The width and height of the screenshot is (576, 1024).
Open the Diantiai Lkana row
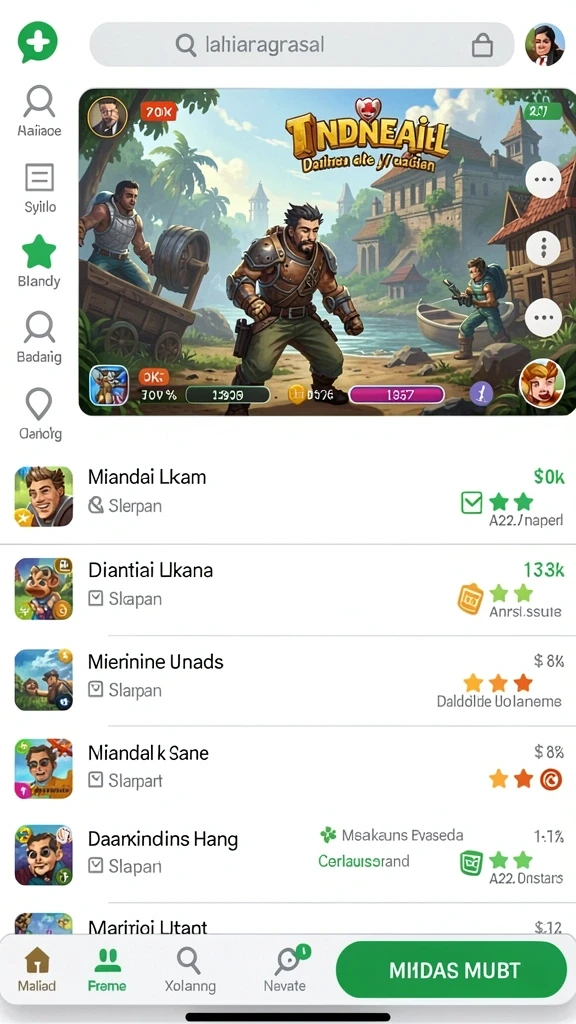tap(288, 589)
